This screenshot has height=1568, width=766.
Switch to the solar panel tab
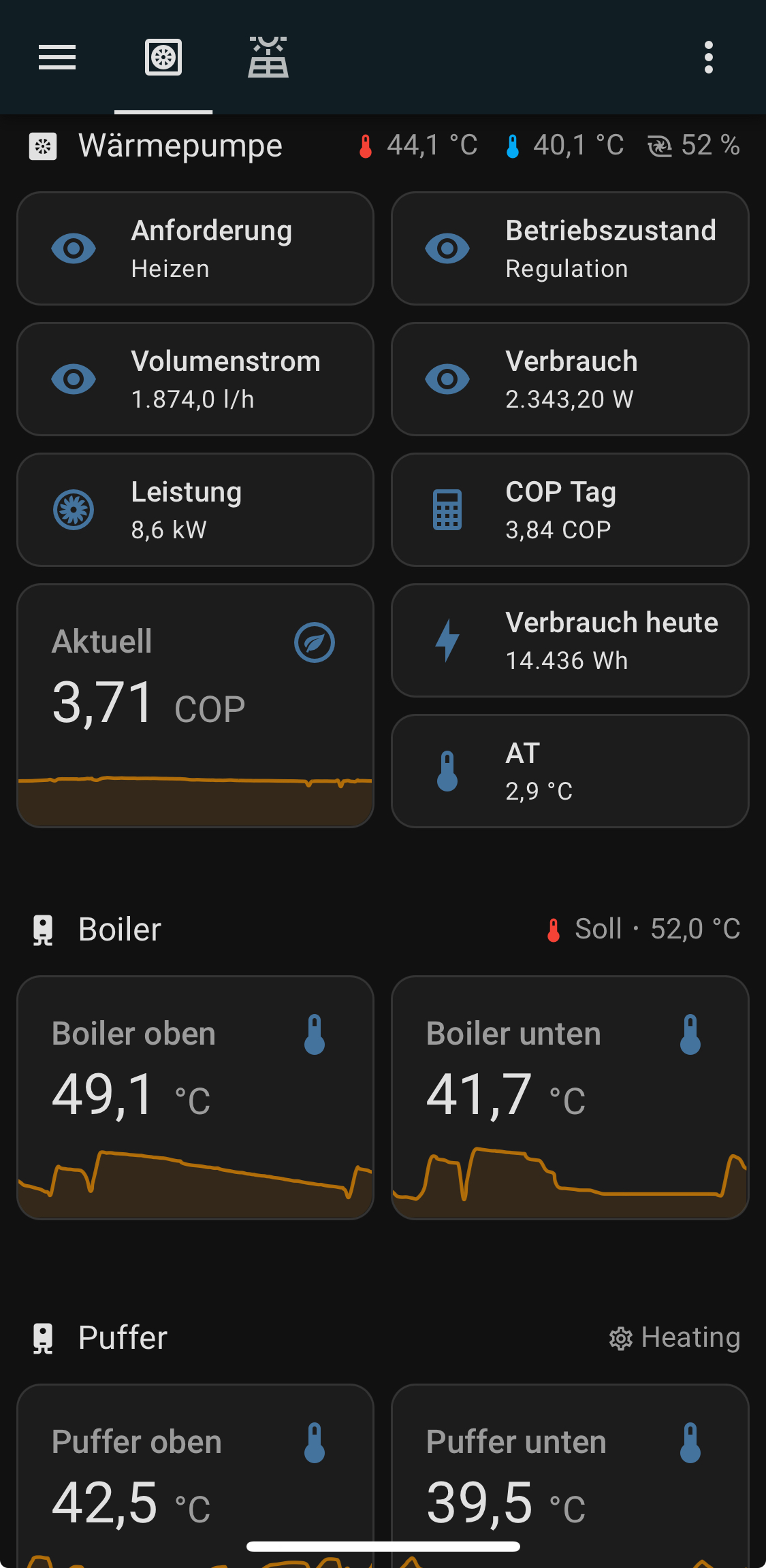click(268, 57)
